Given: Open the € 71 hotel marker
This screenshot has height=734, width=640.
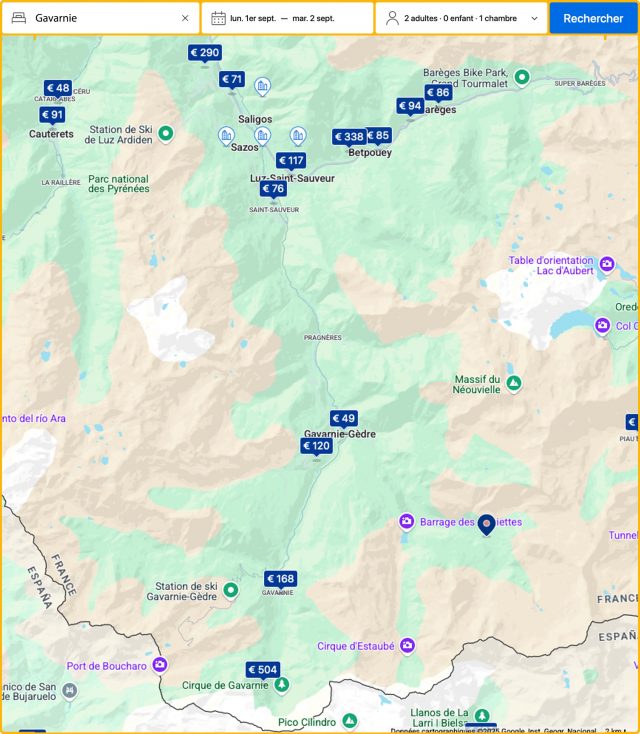Looking at the screenshot, I should (x=232, y=79).
